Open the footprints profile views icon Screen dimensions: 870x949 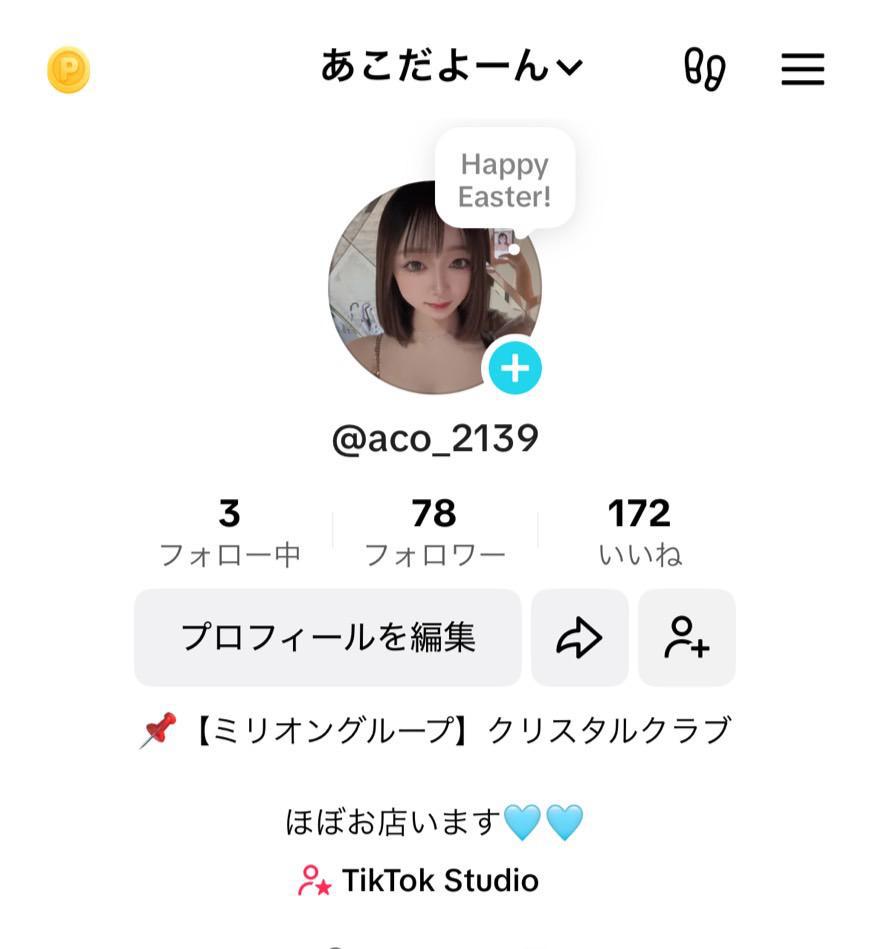(x=704, y=70)
